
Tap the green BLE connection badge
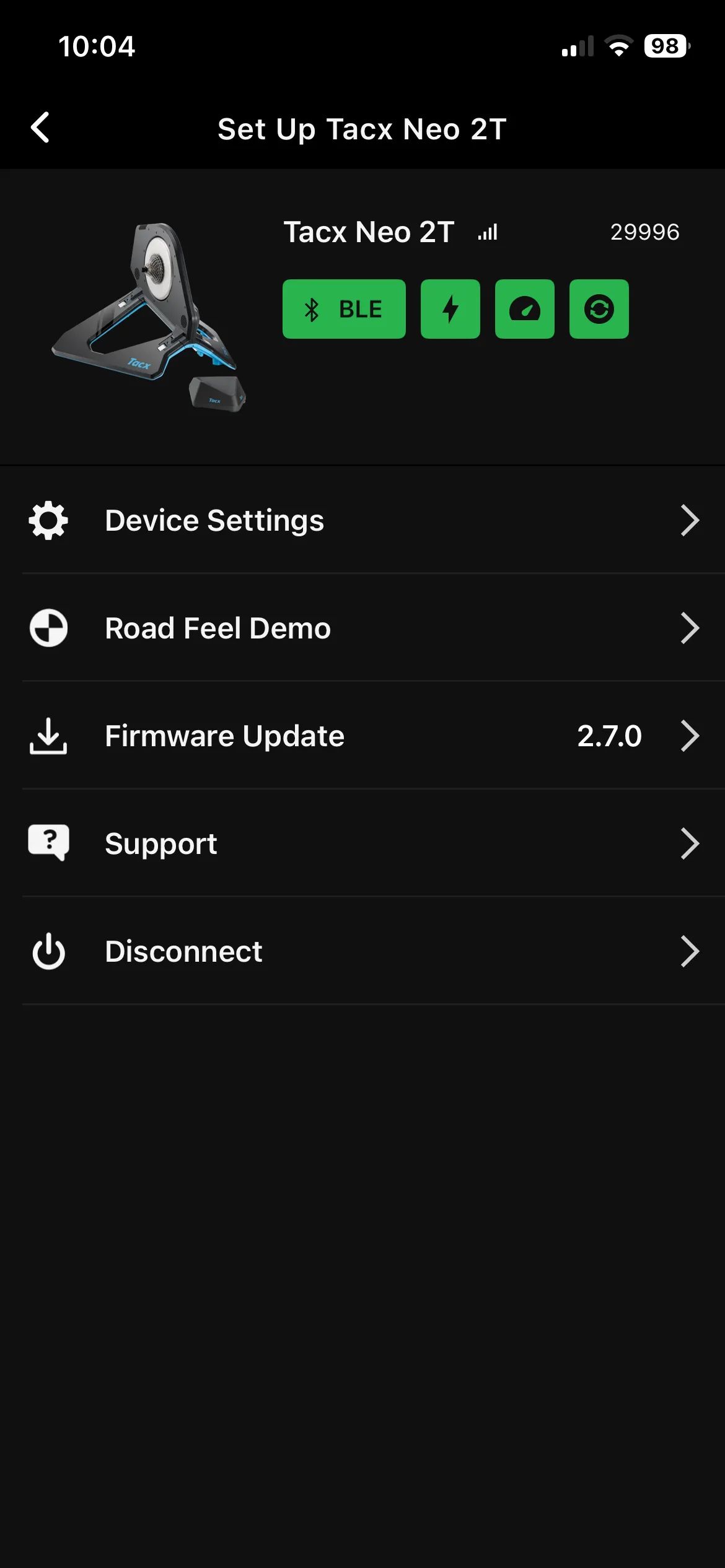click(x=344, y=309)
